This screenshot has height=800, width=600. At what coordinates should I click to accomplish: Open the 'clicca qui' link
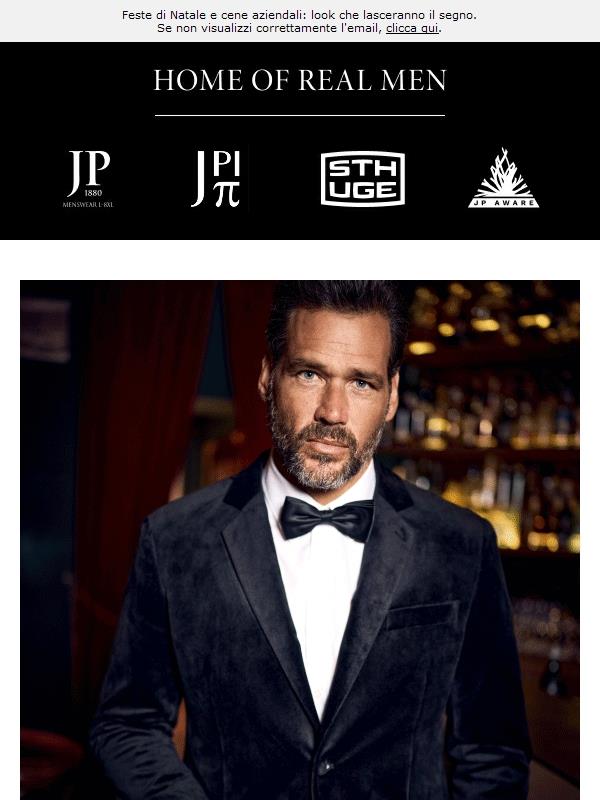[412, 28]
